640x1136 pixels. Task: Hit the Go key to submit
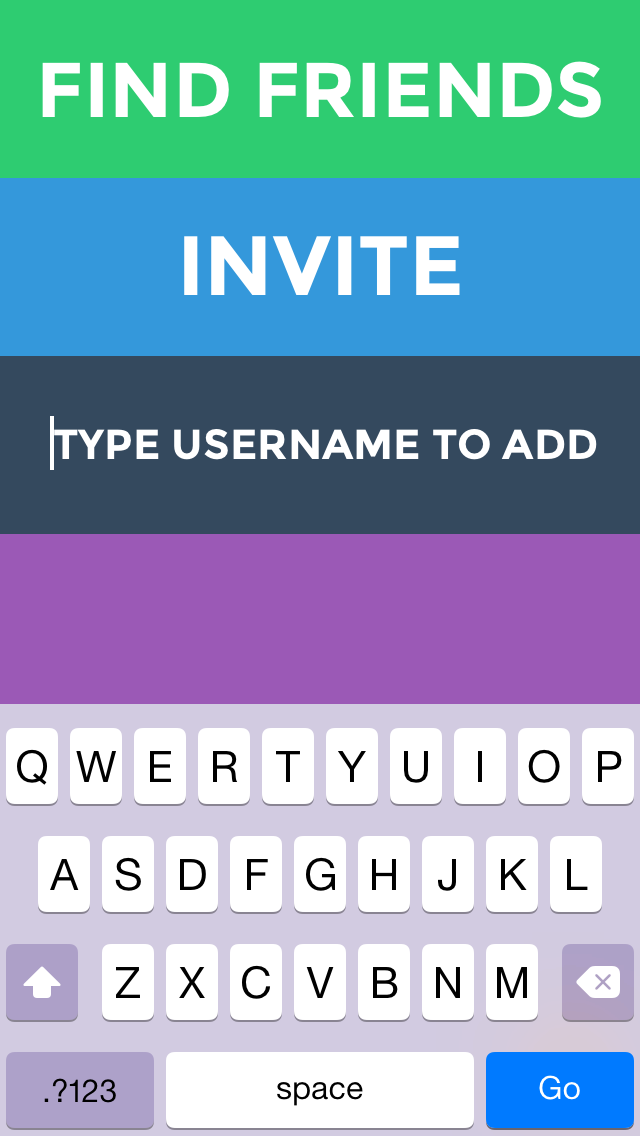point(559,1089)
